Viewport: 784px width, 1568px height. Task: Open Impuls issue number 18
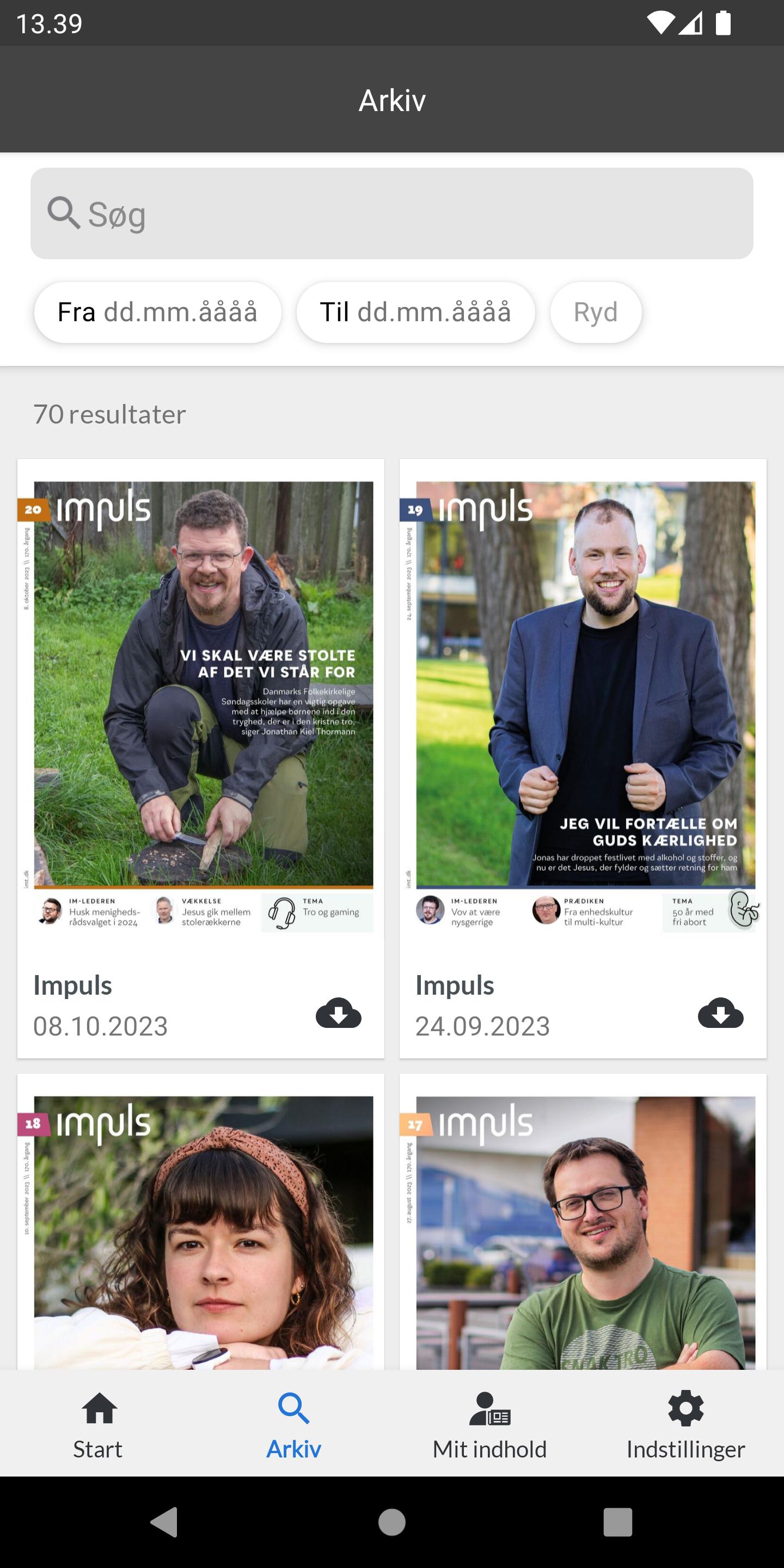pyautogui.click(x=201, y=1232)
